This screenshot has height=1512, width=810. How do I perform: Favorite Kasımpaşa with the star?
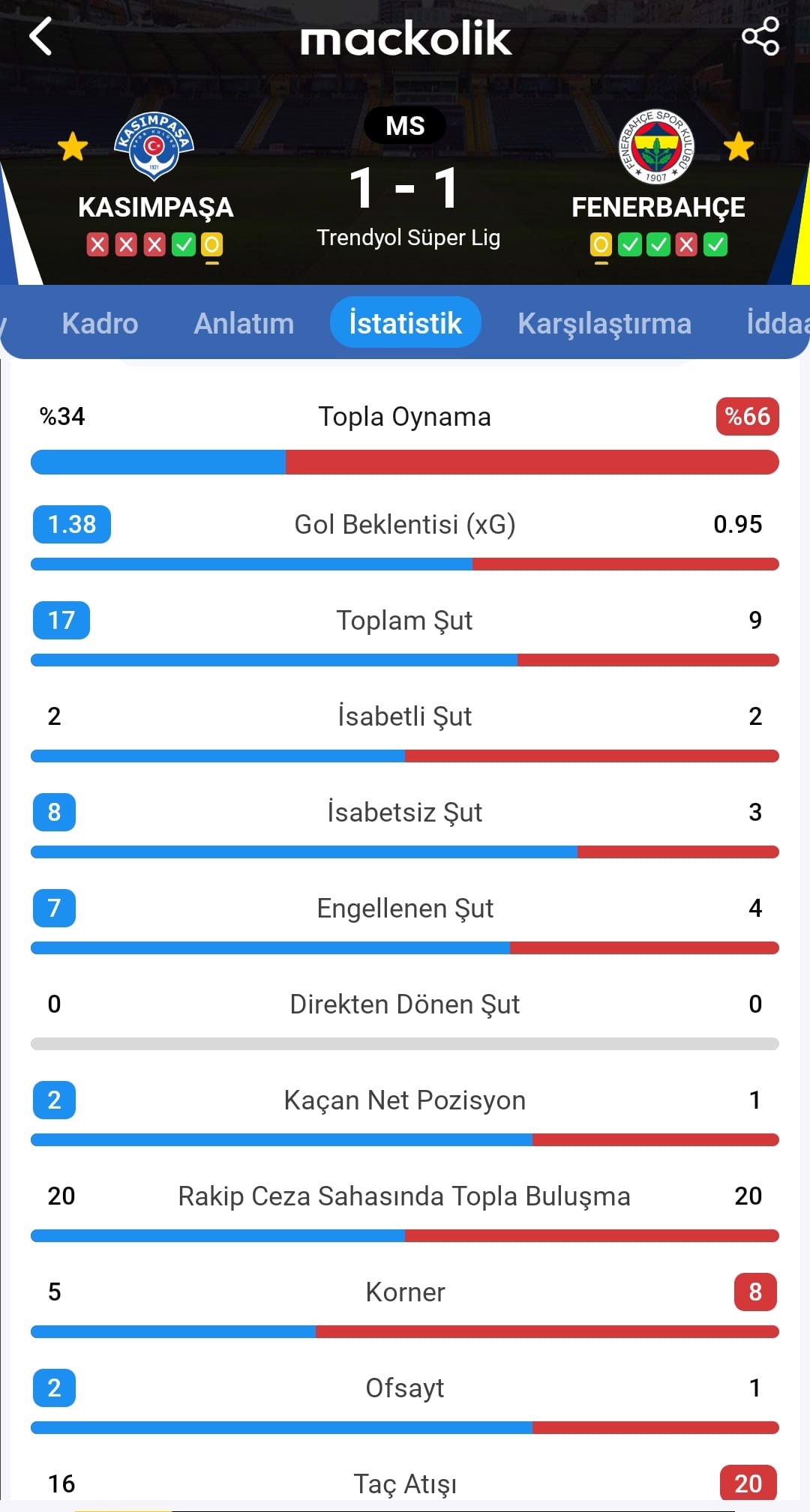click(73, 147)
